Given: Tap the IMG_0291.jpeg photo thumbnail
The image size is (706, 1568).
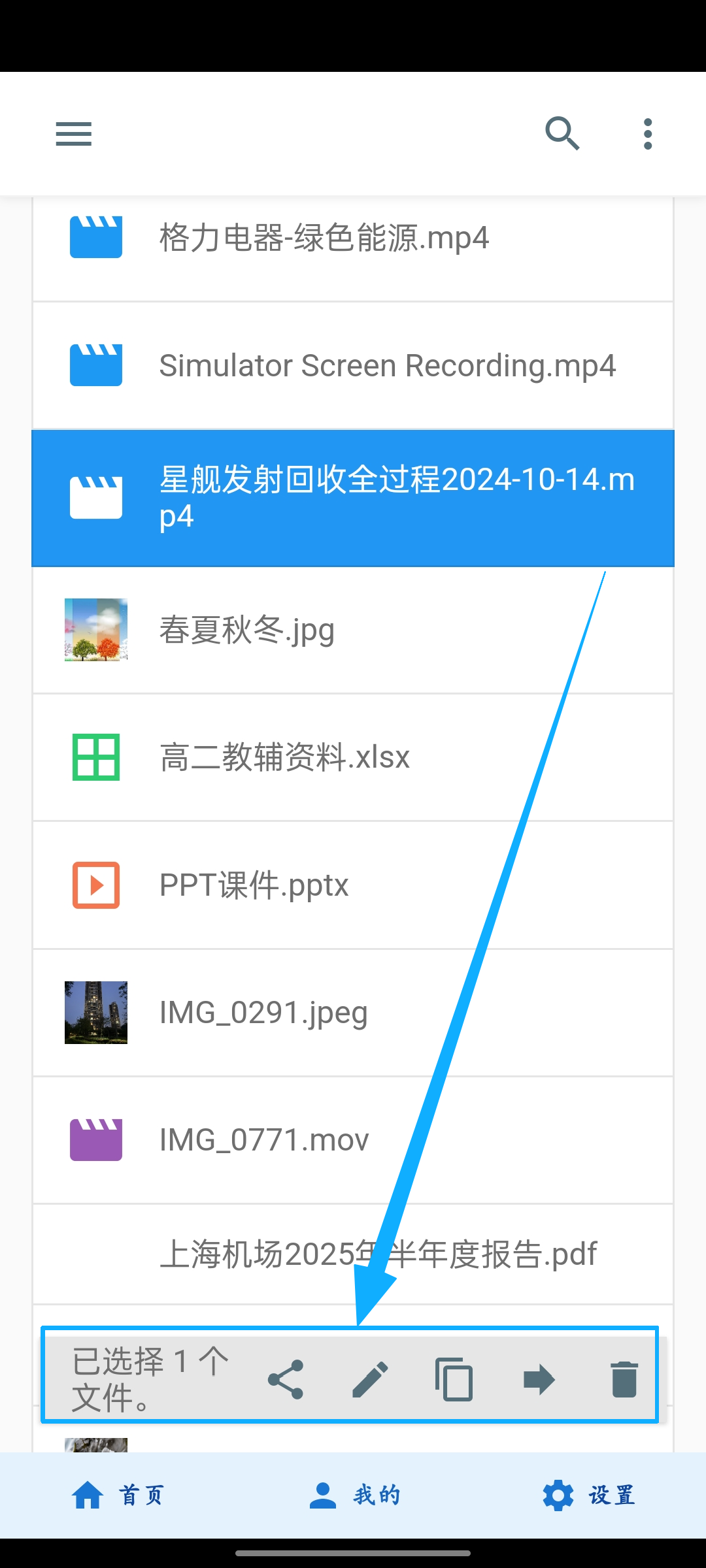Looking at the screenshot, I should (95, 1013).
